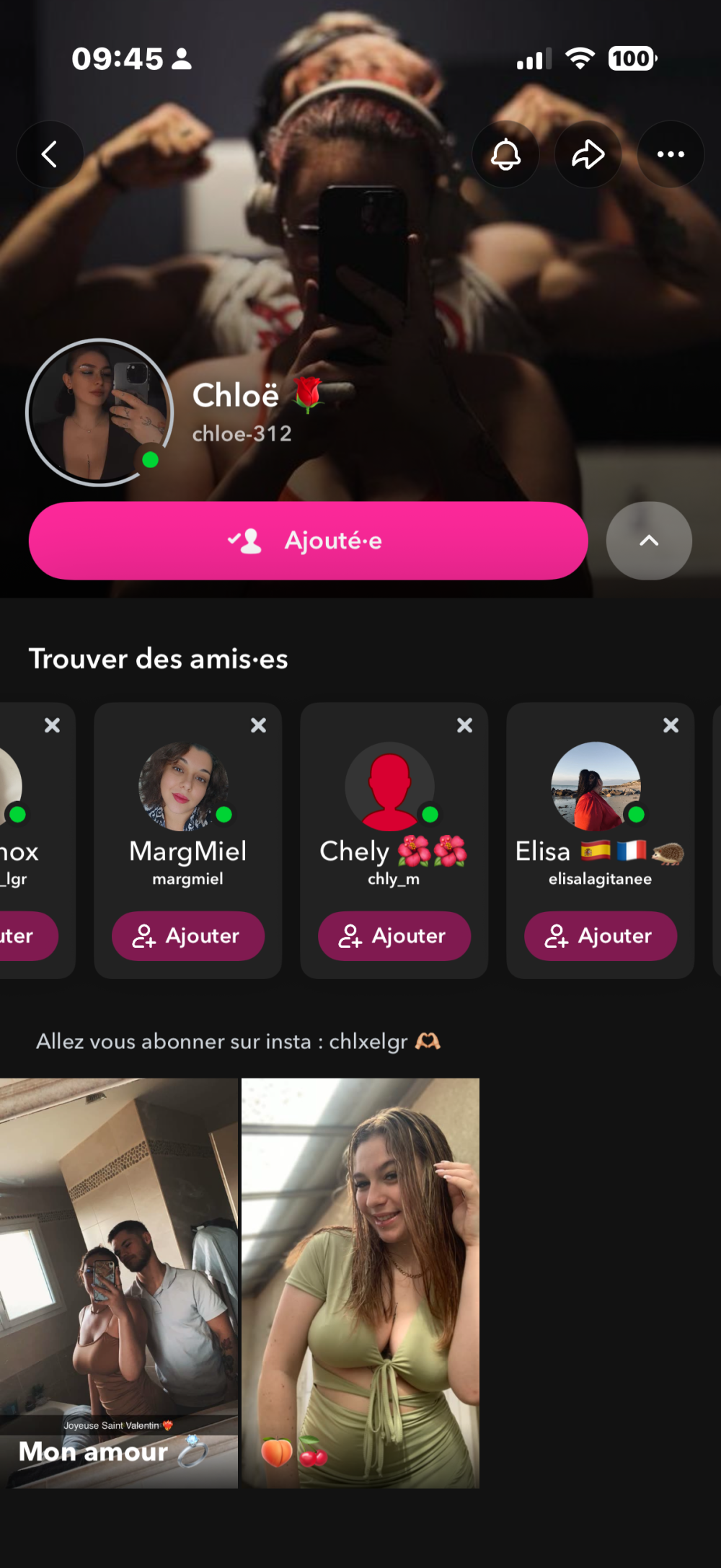721x1568 pixels.
Task: Open the green outfit photo tile
Action: click(360, 1283)
